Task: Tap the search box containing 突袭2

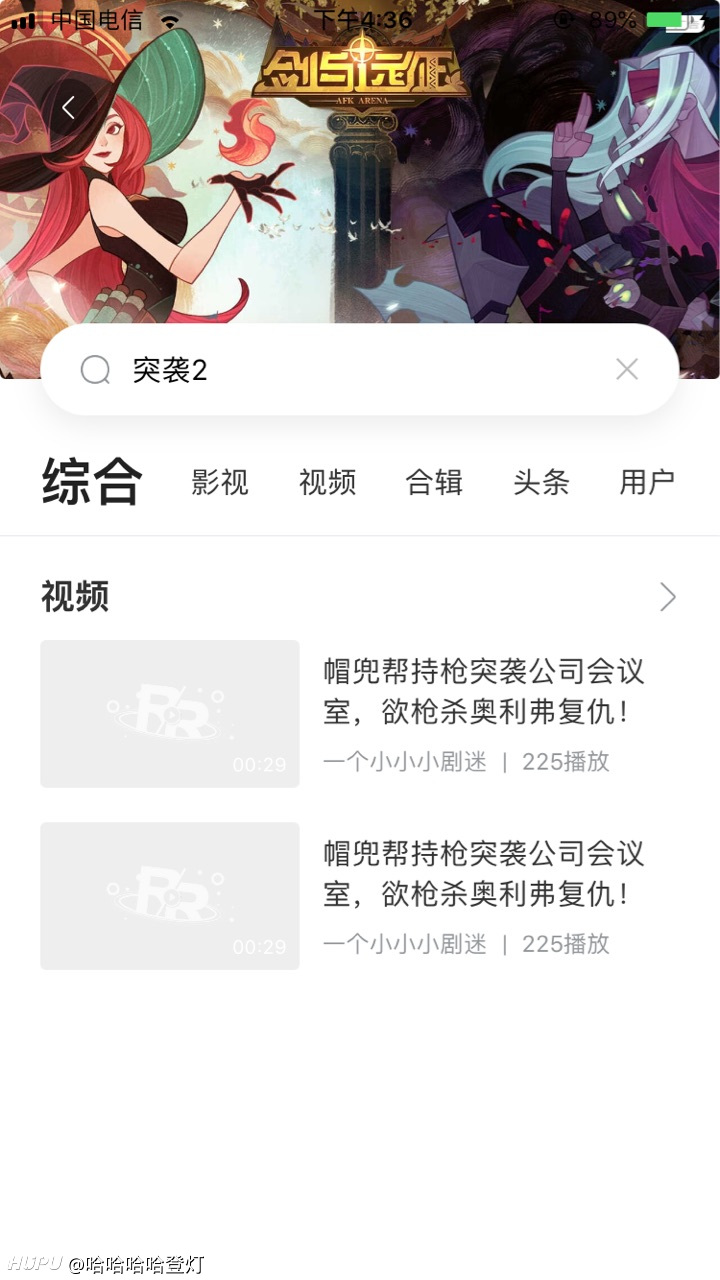Action: pos(360,370)
